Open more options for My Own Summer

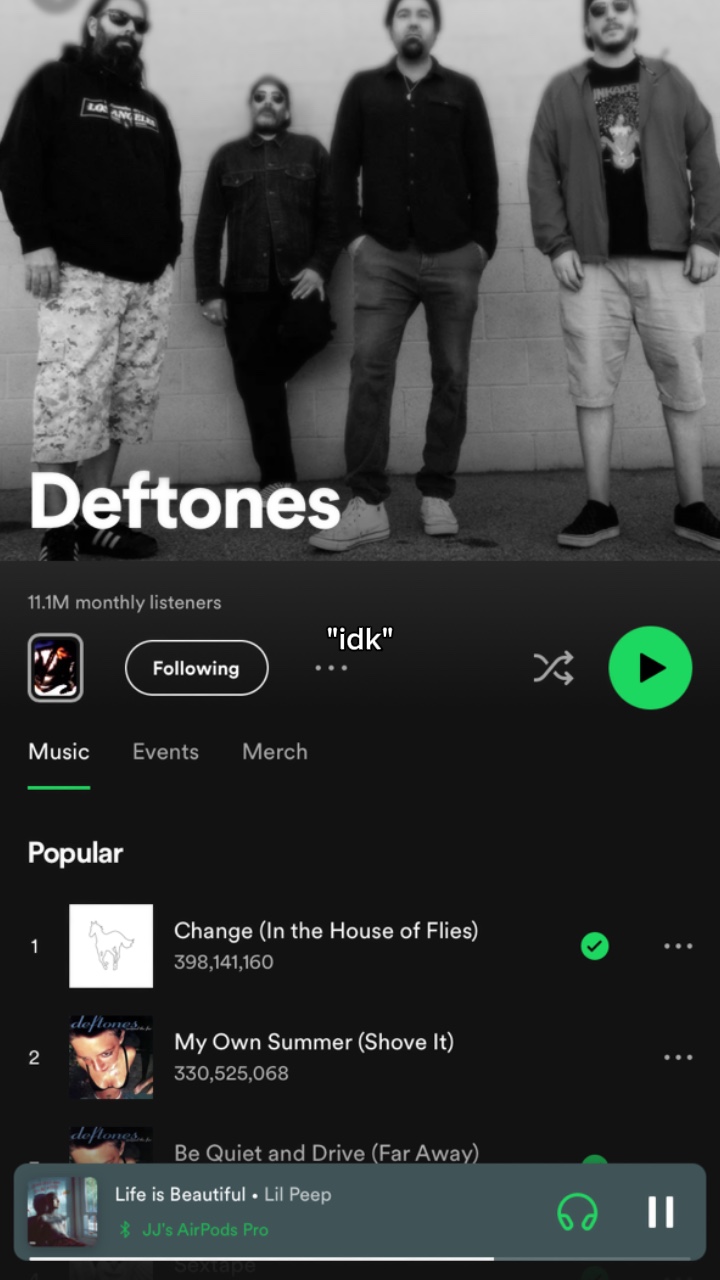(x=678, y=1057)
